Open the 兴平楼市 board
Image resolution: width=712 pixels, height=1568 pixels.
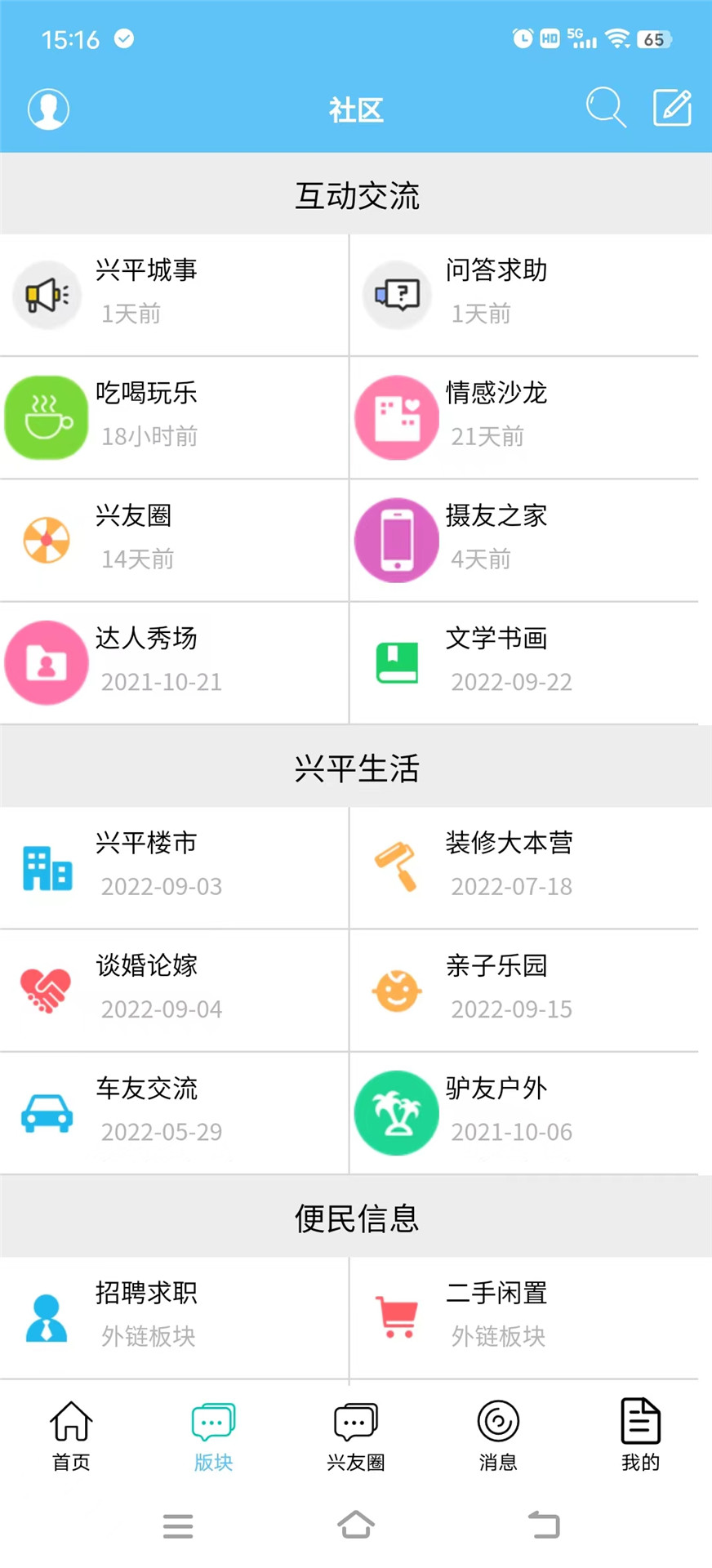point(174,866)
